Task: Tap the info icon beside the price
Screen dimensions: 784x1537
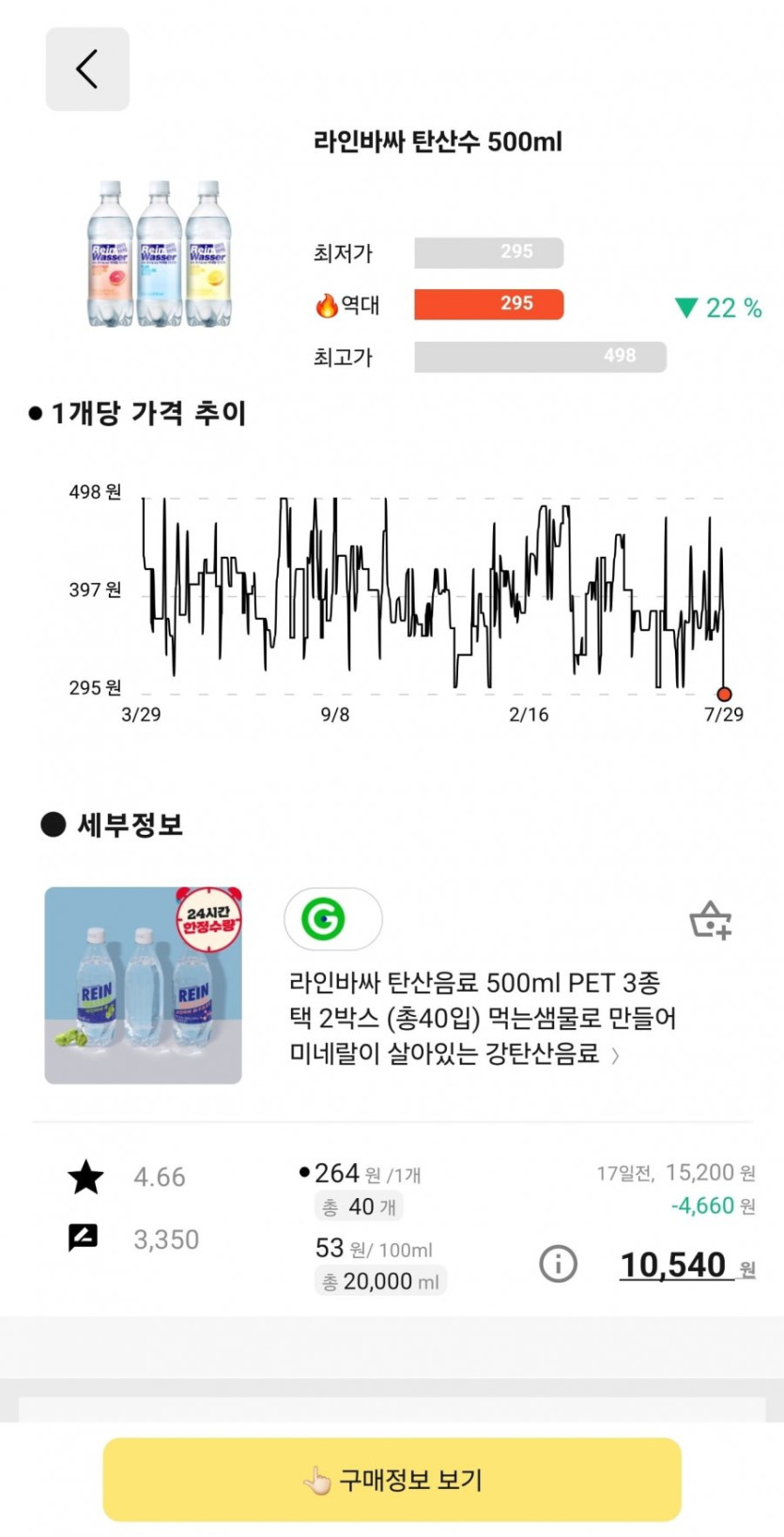Action: [558, 1264]
